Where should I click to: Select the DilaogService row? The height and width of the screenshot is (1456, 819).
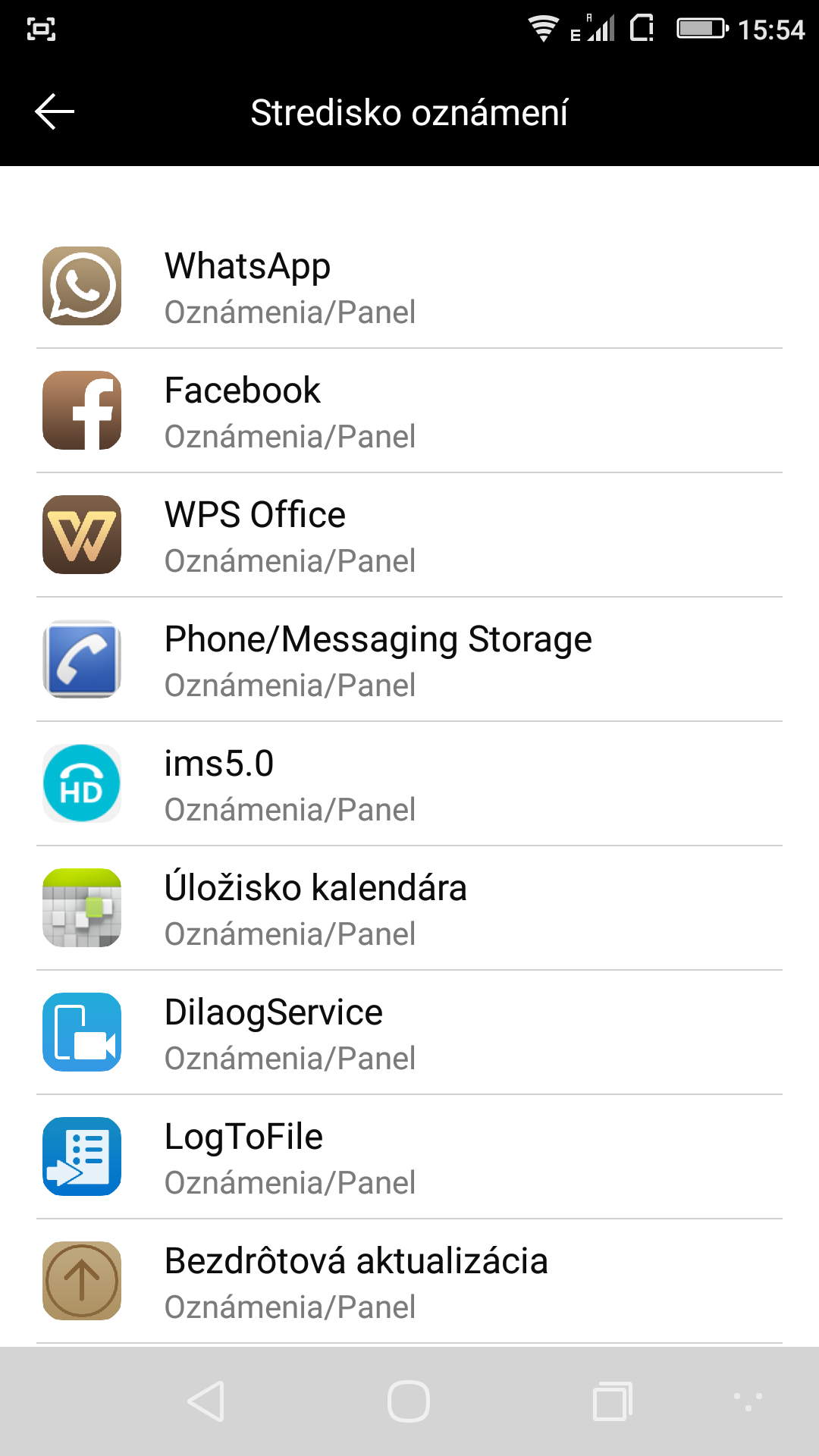pyautogui.click(x=409, y=1033)
